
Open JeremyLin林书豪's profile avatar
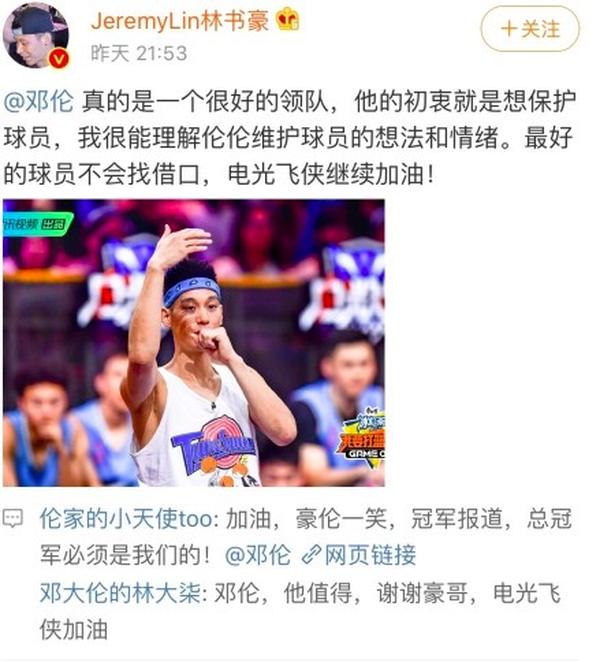36,35
